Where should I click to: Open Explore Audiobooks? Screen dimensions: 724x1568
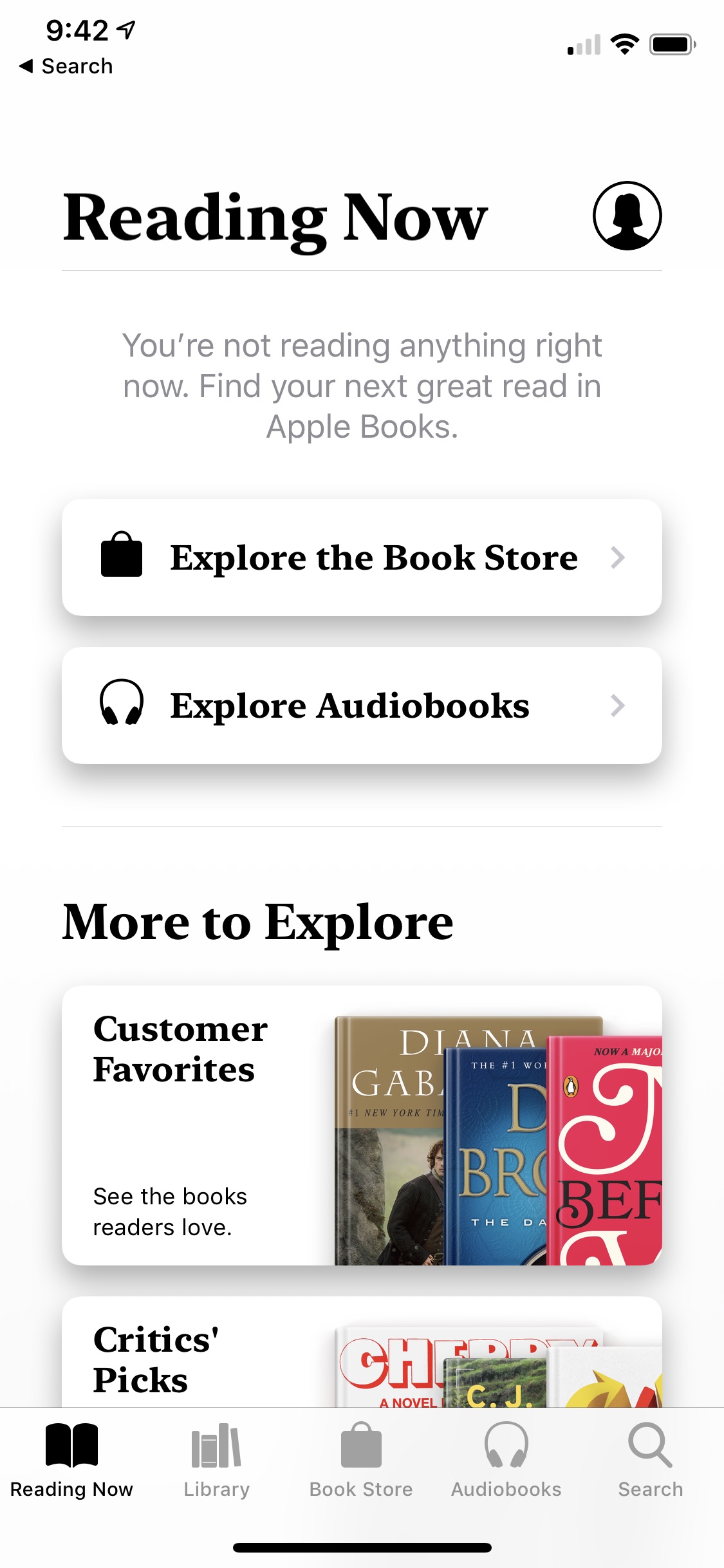click(362, 705)
